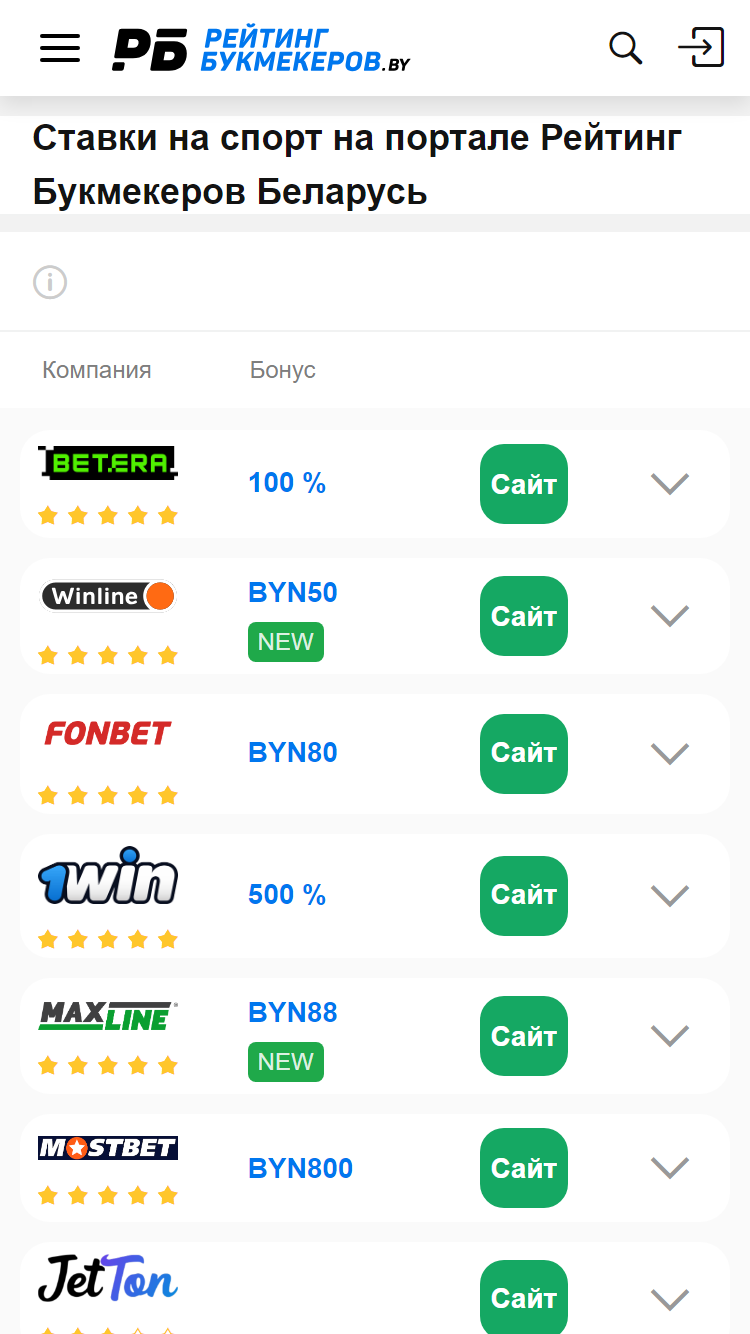The width and height of the screenshot is (750, 1334).
Task: Open the hamburger menu
Action: pyautogui.click(x=60, y=48)
